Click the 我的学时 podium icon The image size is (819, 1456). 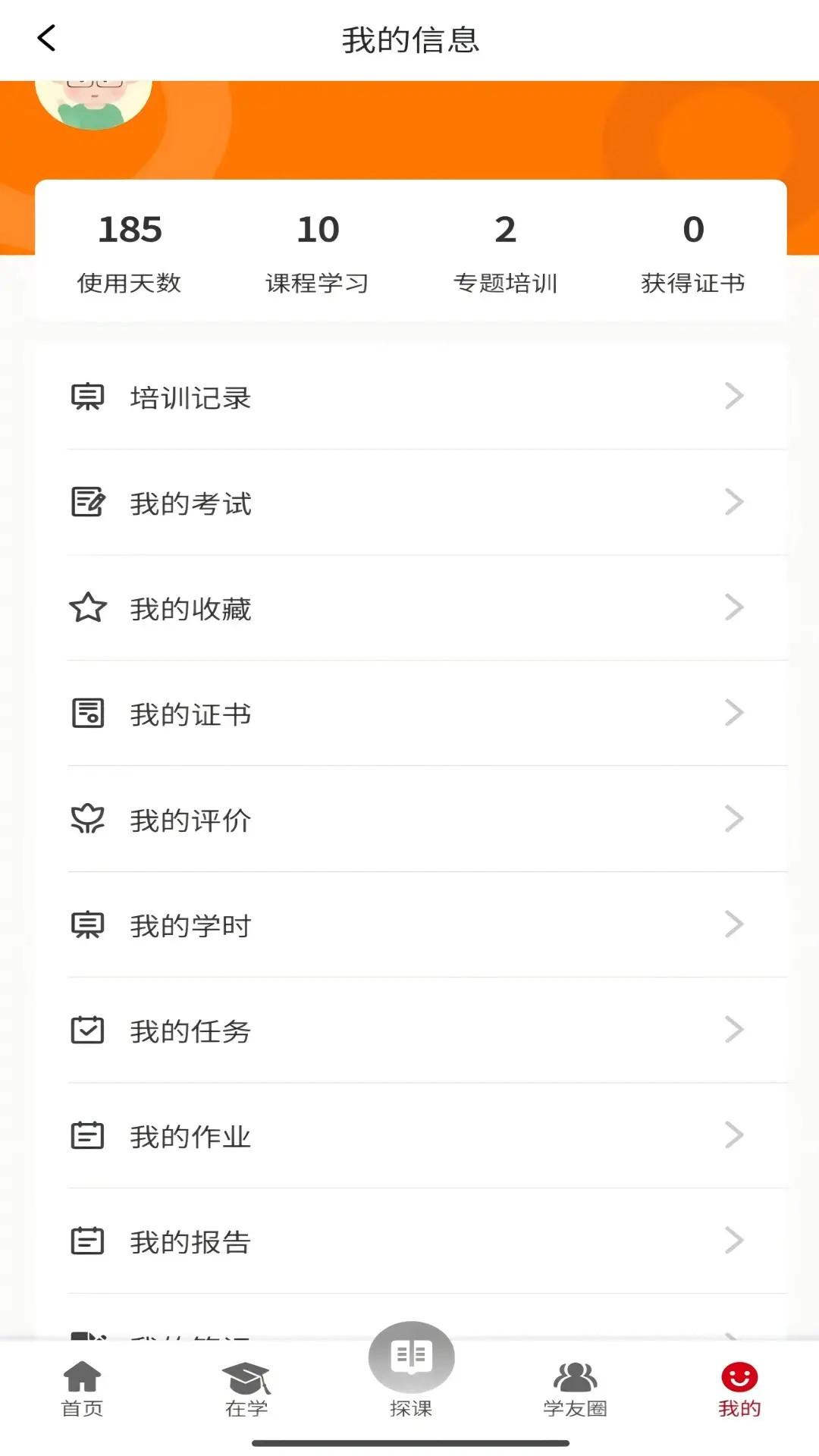point(89,924)
